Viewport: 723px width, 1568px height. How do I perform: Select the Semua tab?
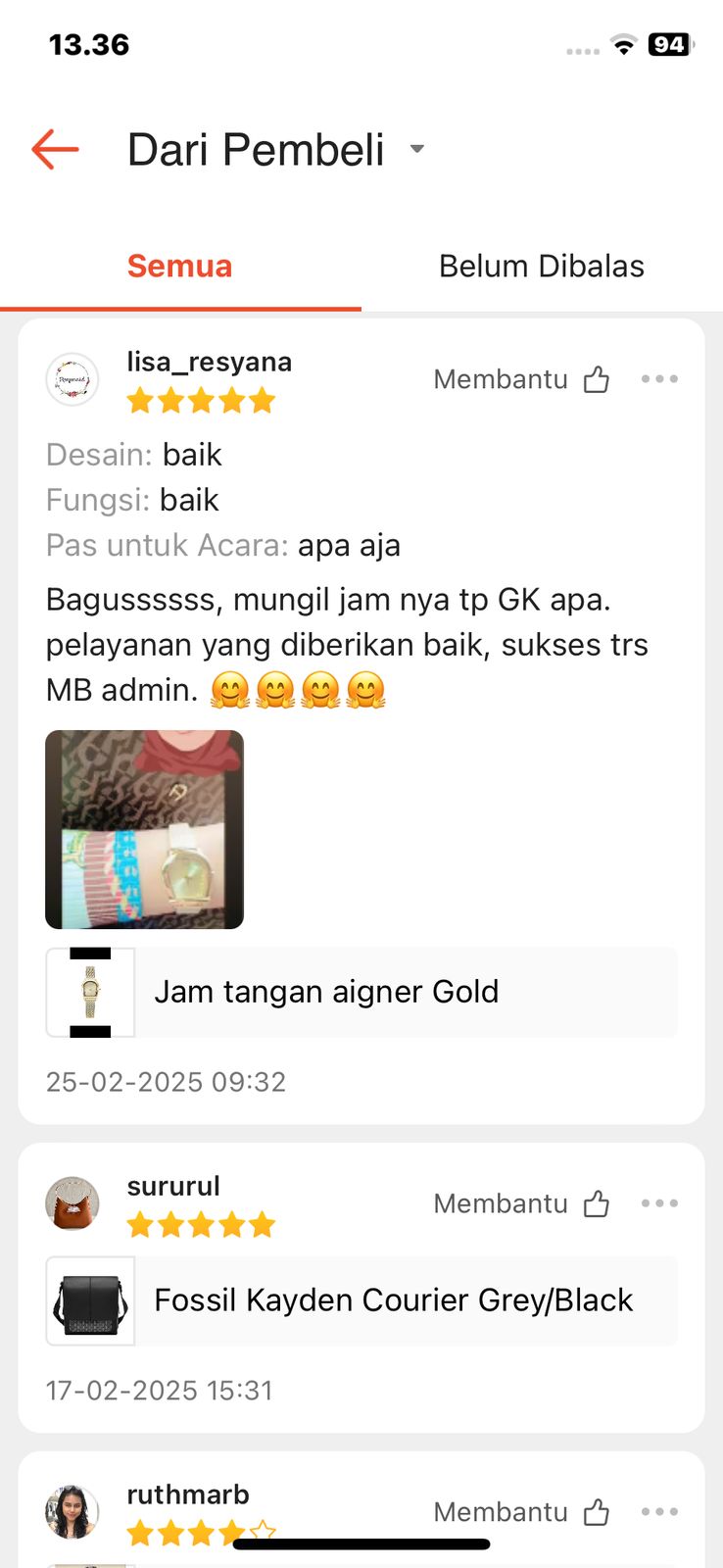click(x=179, y=266)
